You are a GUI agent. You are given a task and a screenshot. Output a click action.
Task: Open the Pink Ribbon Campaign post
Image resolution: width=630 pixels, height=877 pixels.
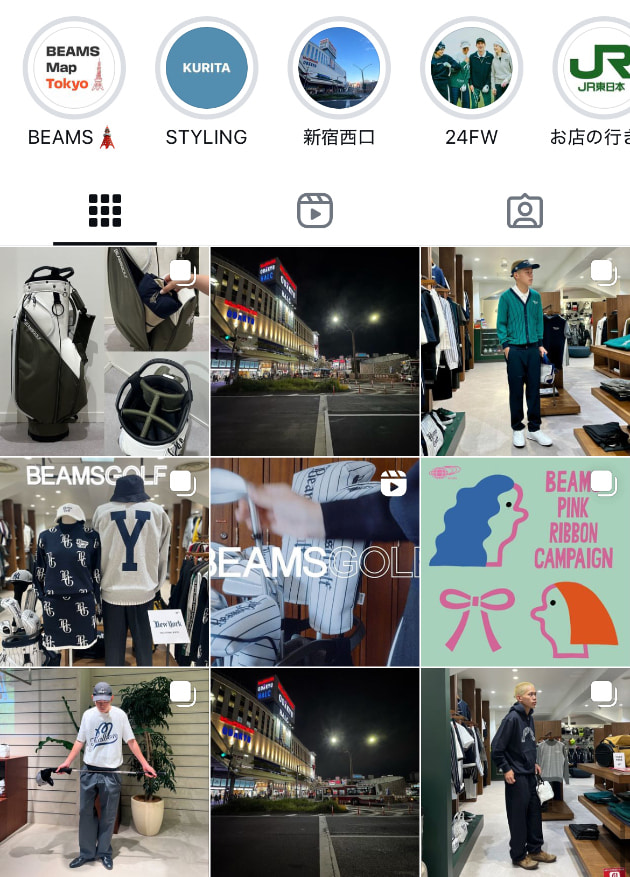[525, 562]
